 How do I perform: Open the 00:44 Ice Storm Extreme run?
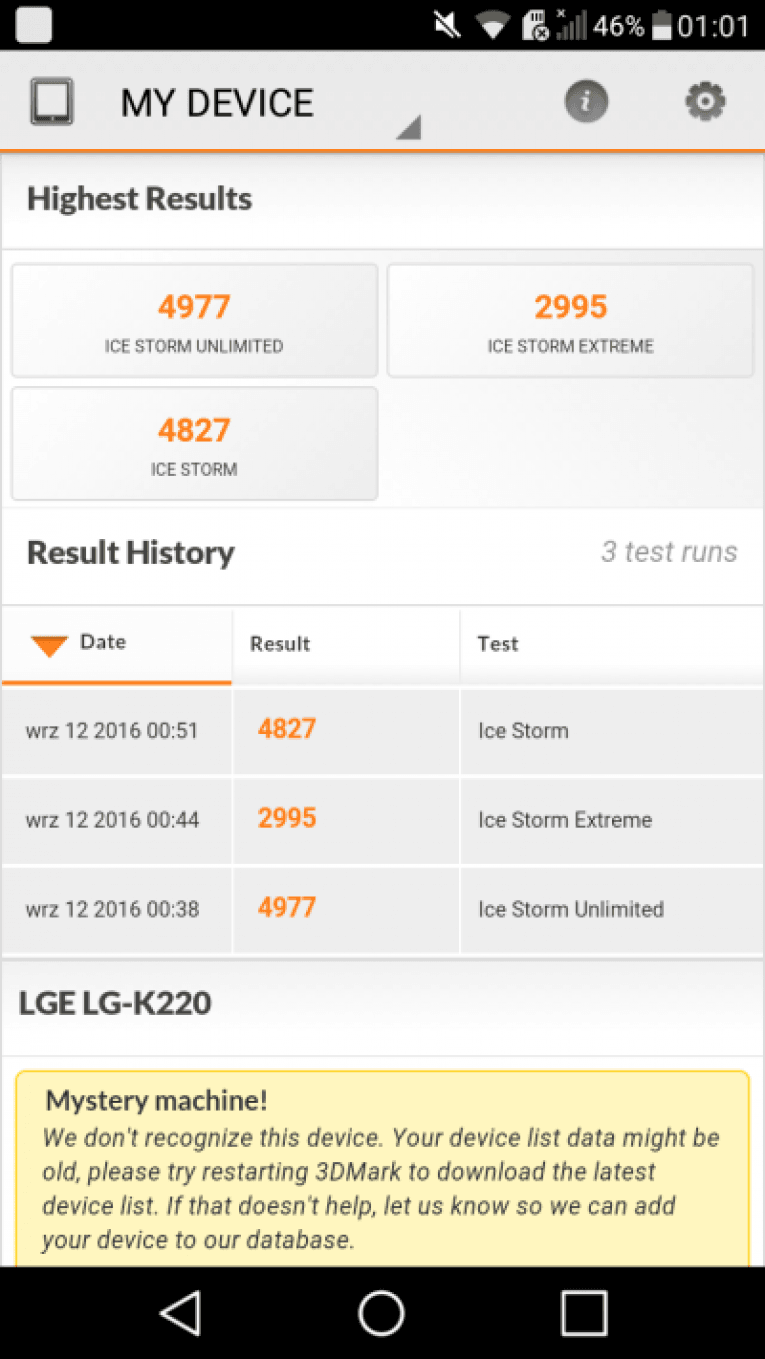pyautogui.click(x=382, y=820)
